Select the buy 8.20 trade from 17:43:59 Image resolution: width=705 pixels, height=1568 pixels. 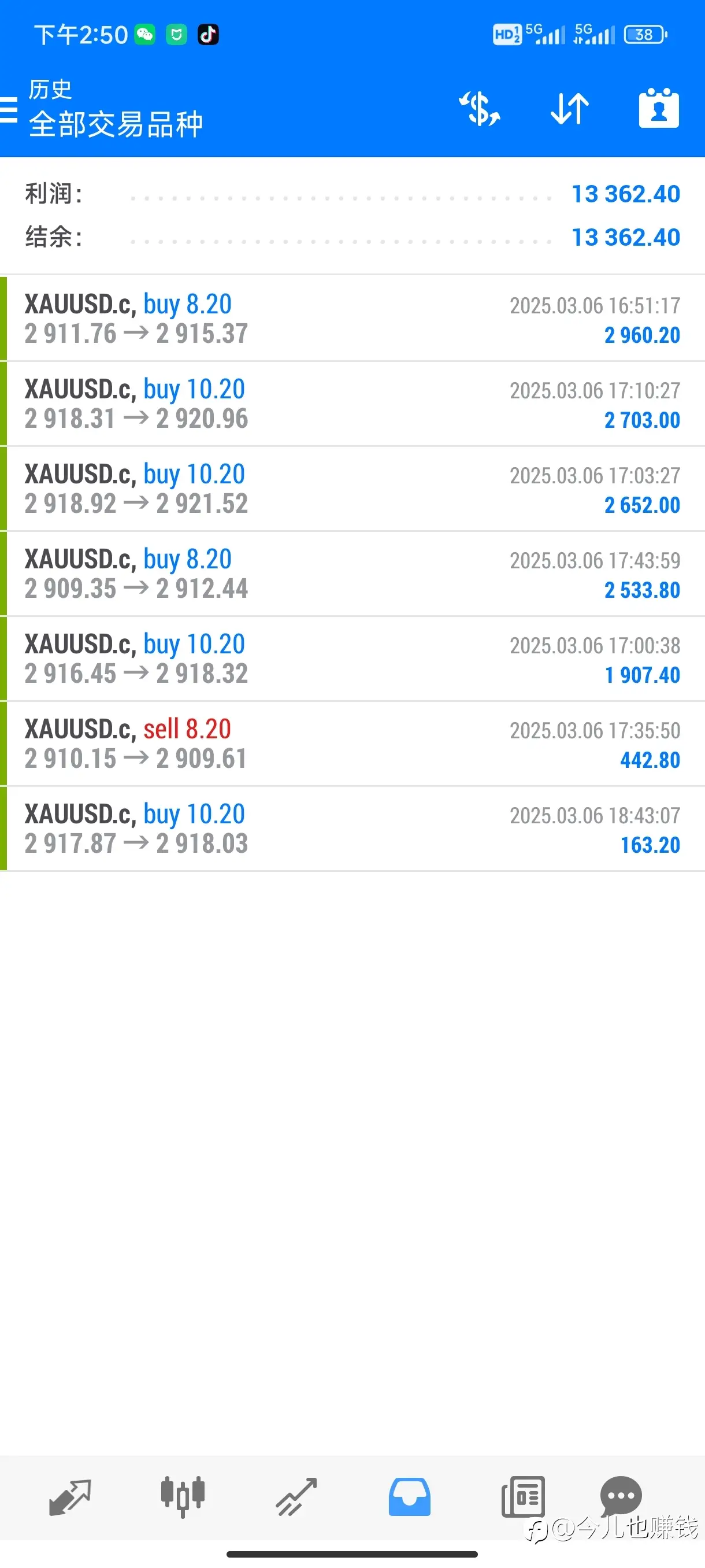[x=352, y=574]
